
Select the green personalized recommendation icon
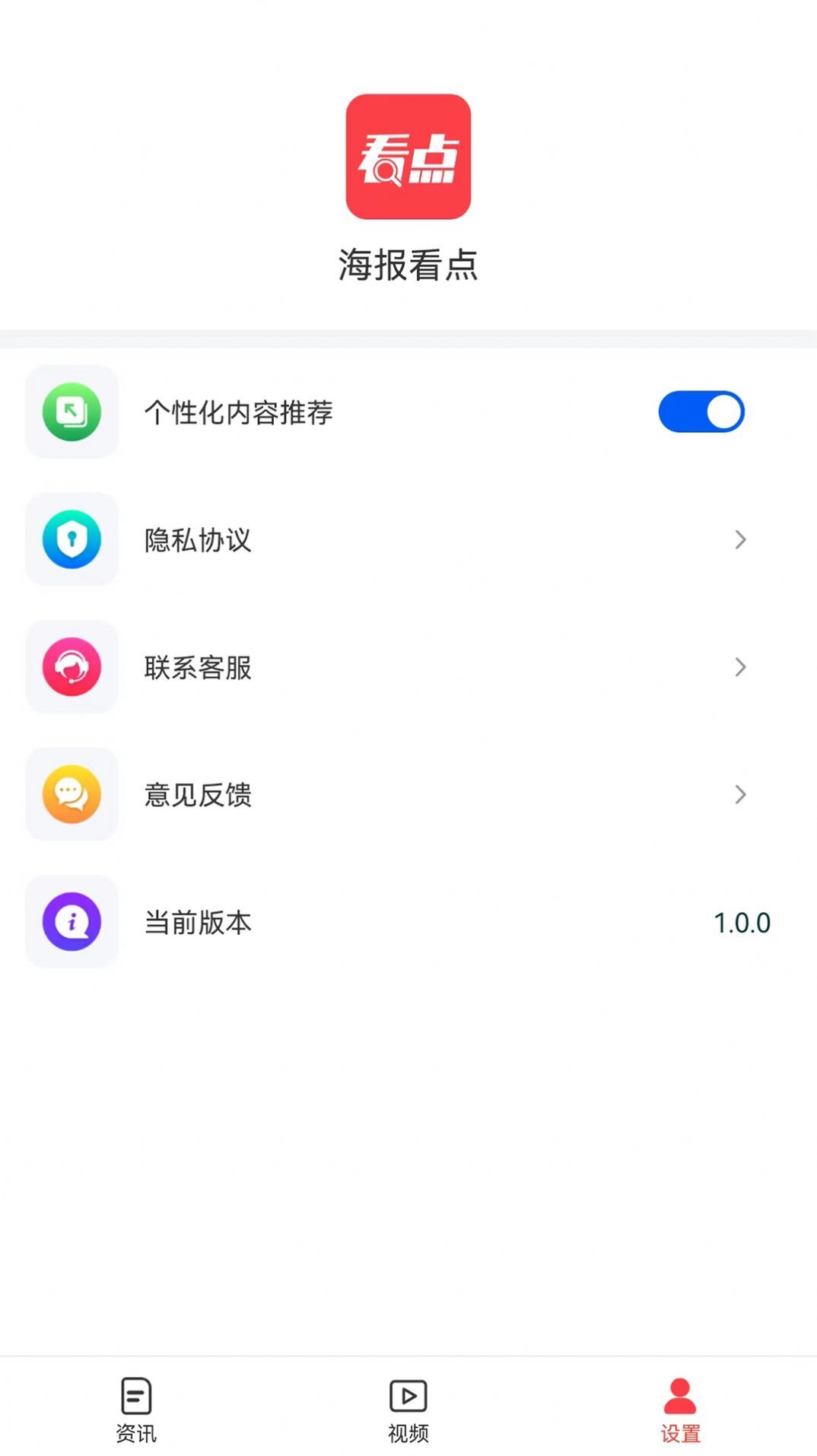pos(72,412)
